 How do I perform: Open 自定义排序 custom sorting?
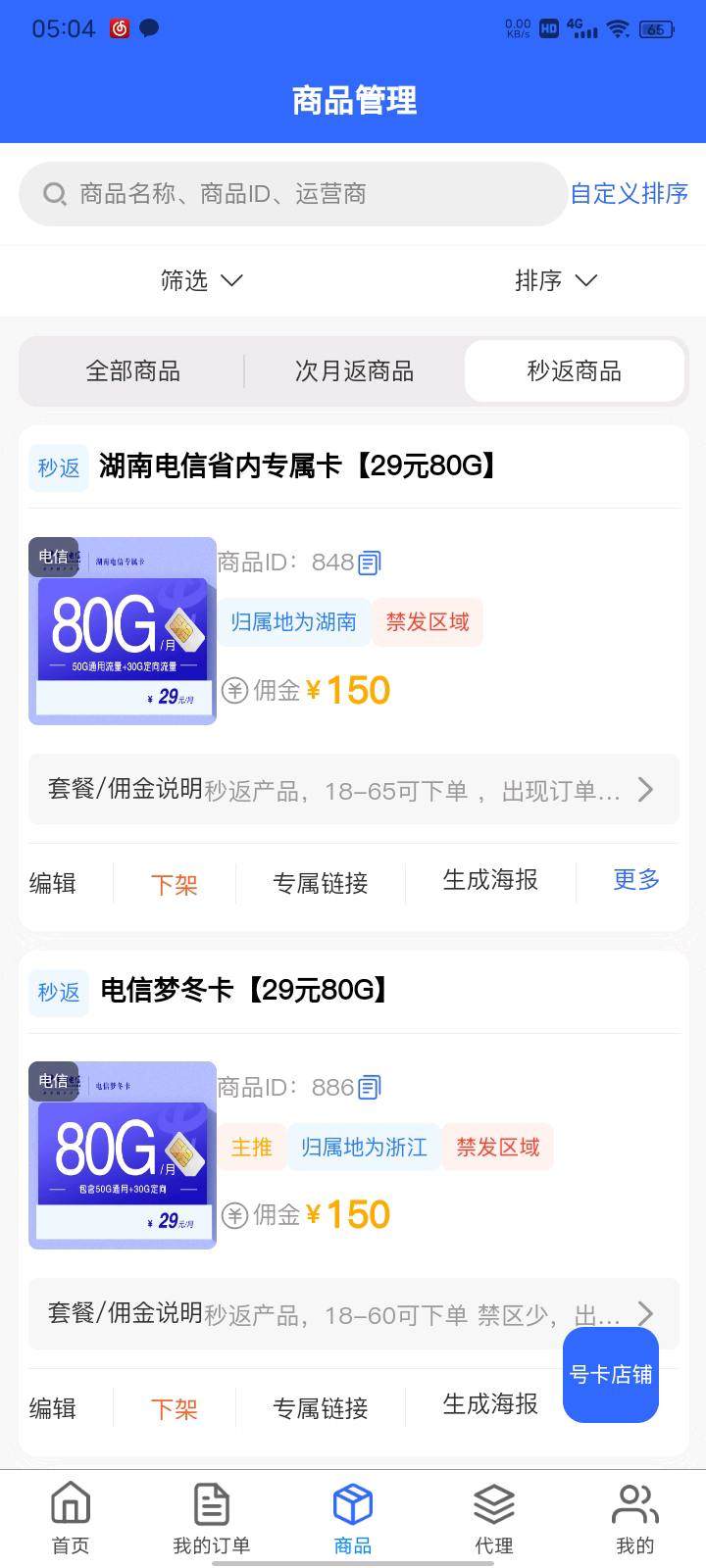(629, 194)
